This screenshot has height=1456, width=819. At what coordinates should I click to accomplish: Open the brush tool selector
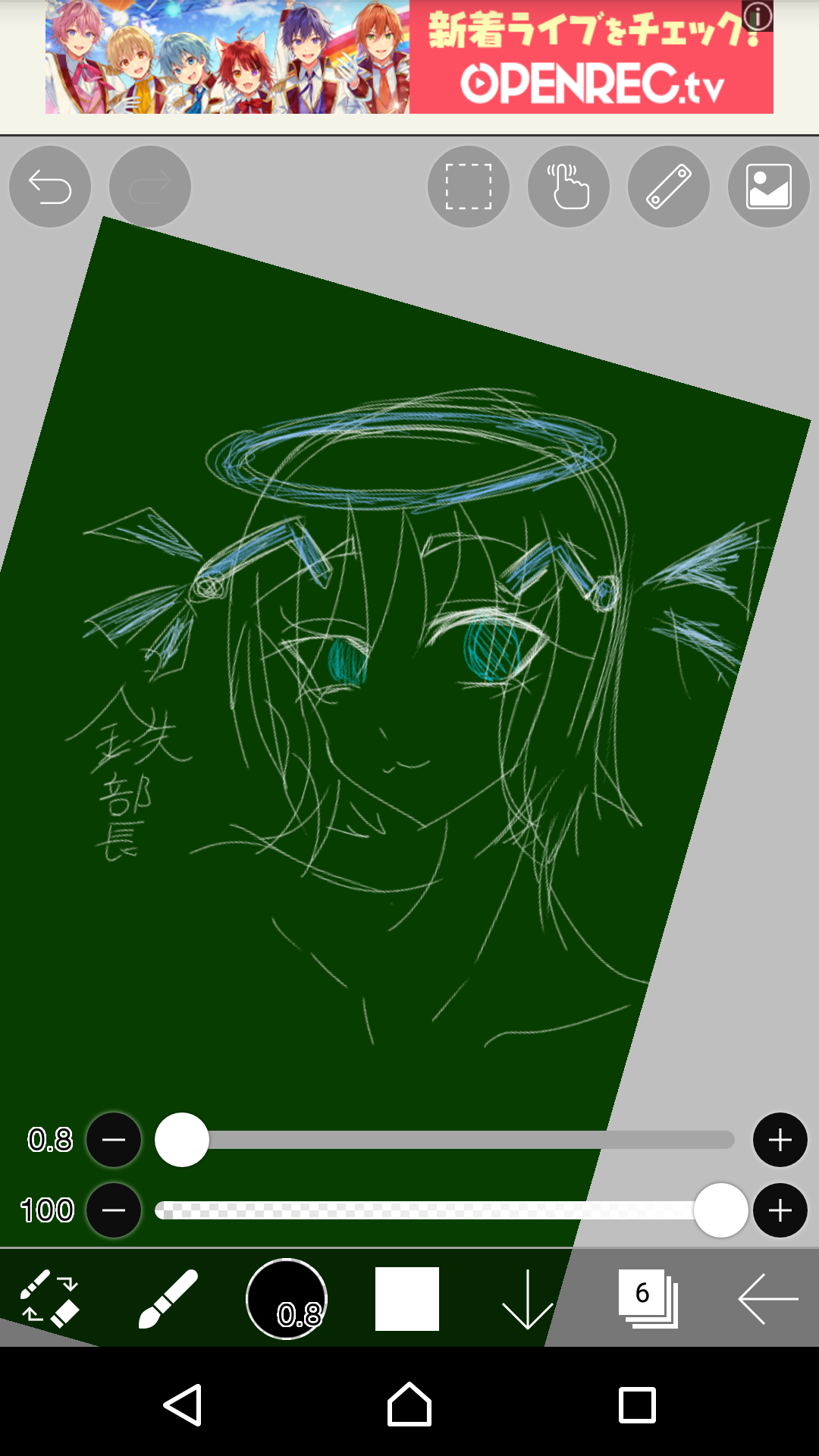click(168, 1299)
